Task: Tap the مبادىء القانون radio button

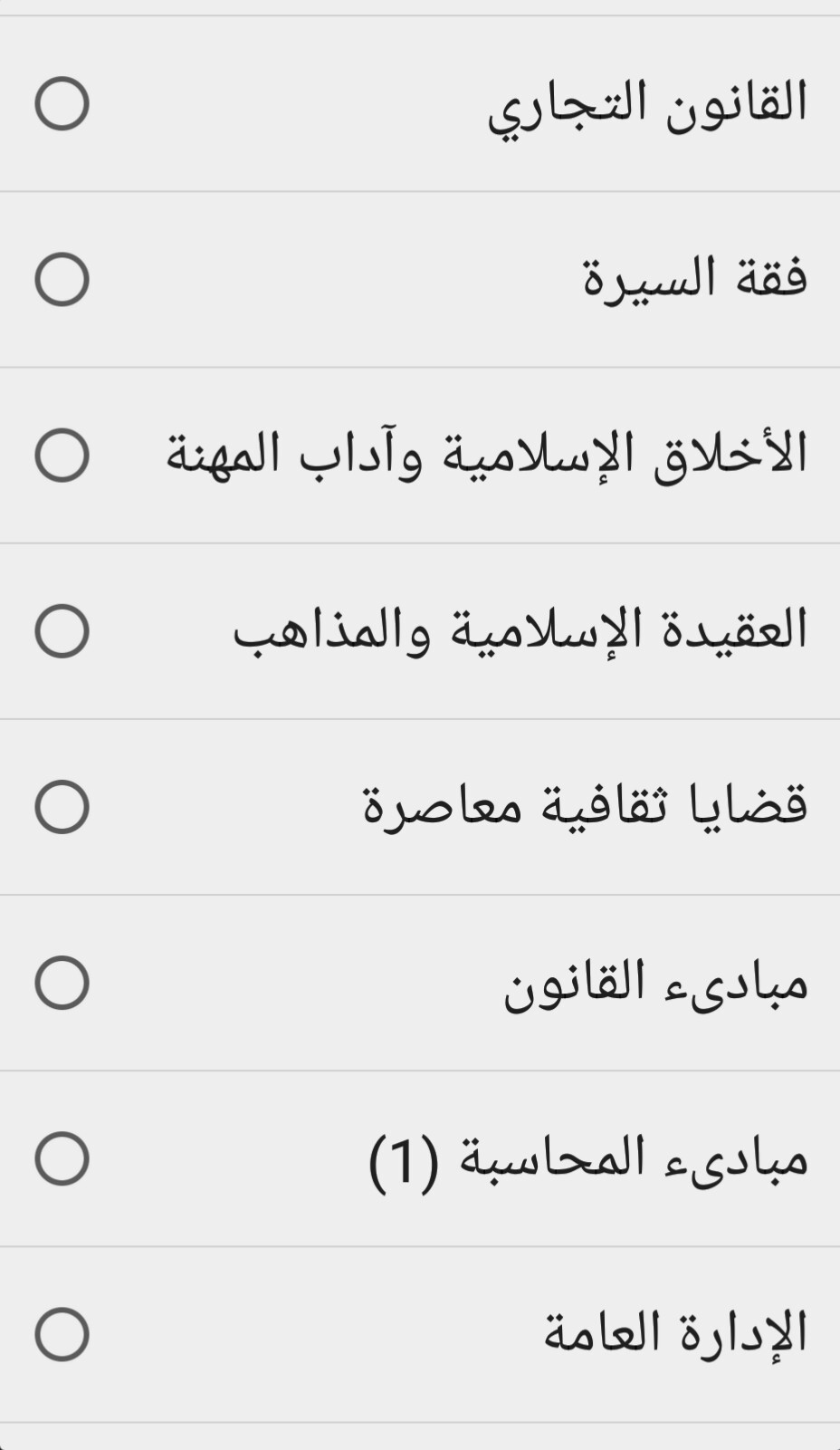Action: point(62,983)
